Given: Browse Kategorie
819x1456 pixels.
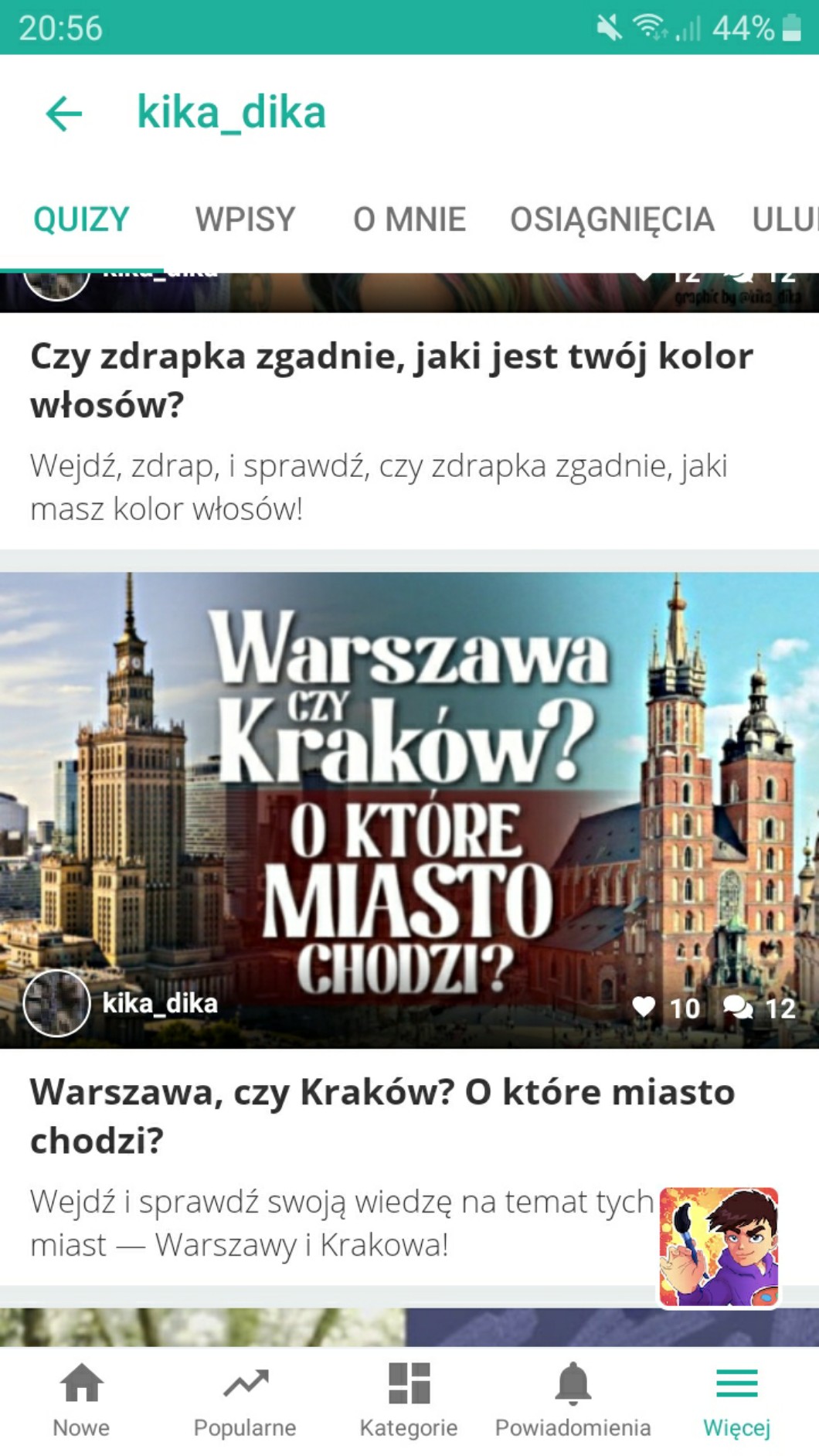Looking at the screenshot, I should point(409,1400).
